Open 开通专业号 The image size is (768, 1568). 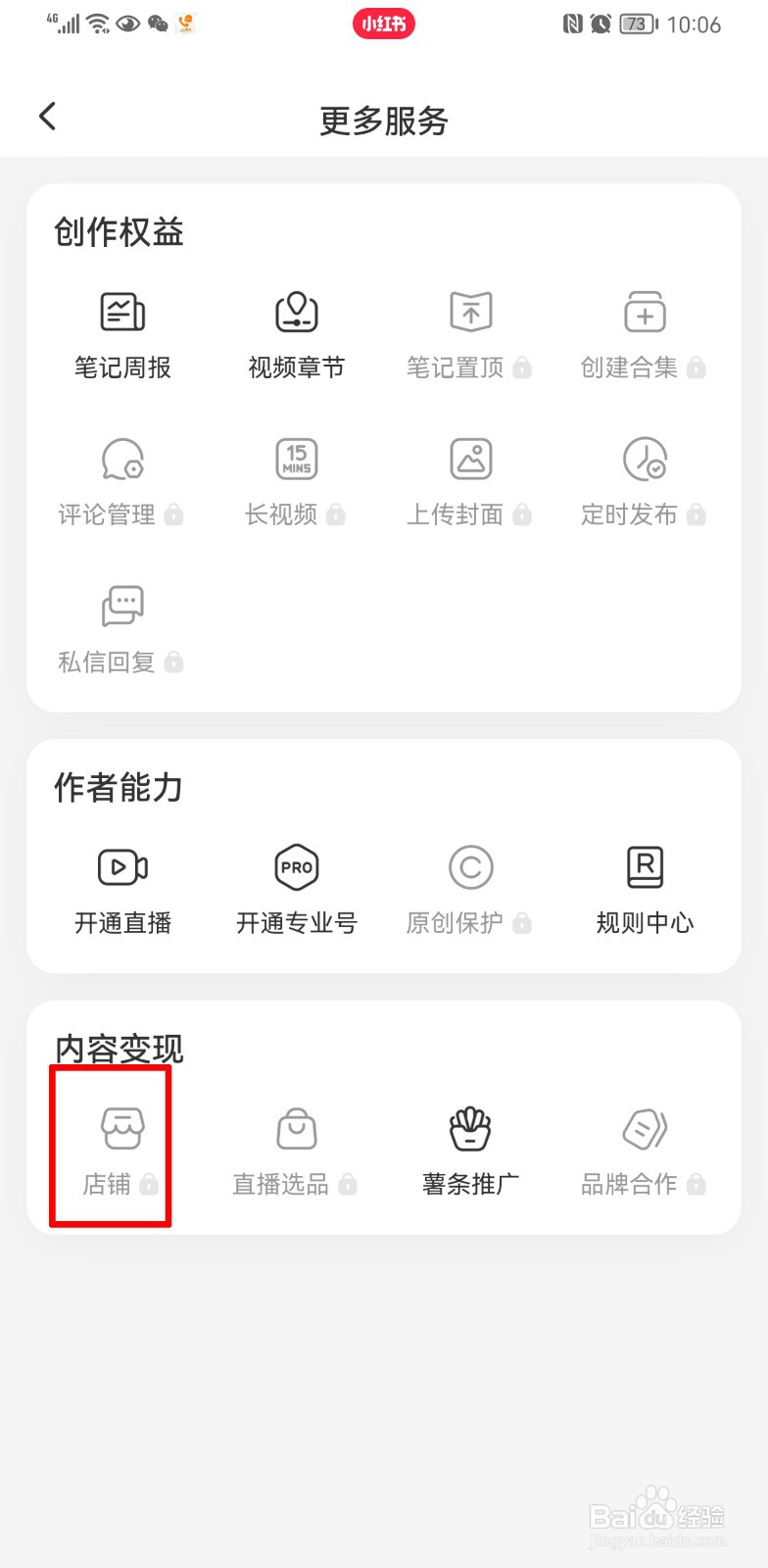(297, 890)
